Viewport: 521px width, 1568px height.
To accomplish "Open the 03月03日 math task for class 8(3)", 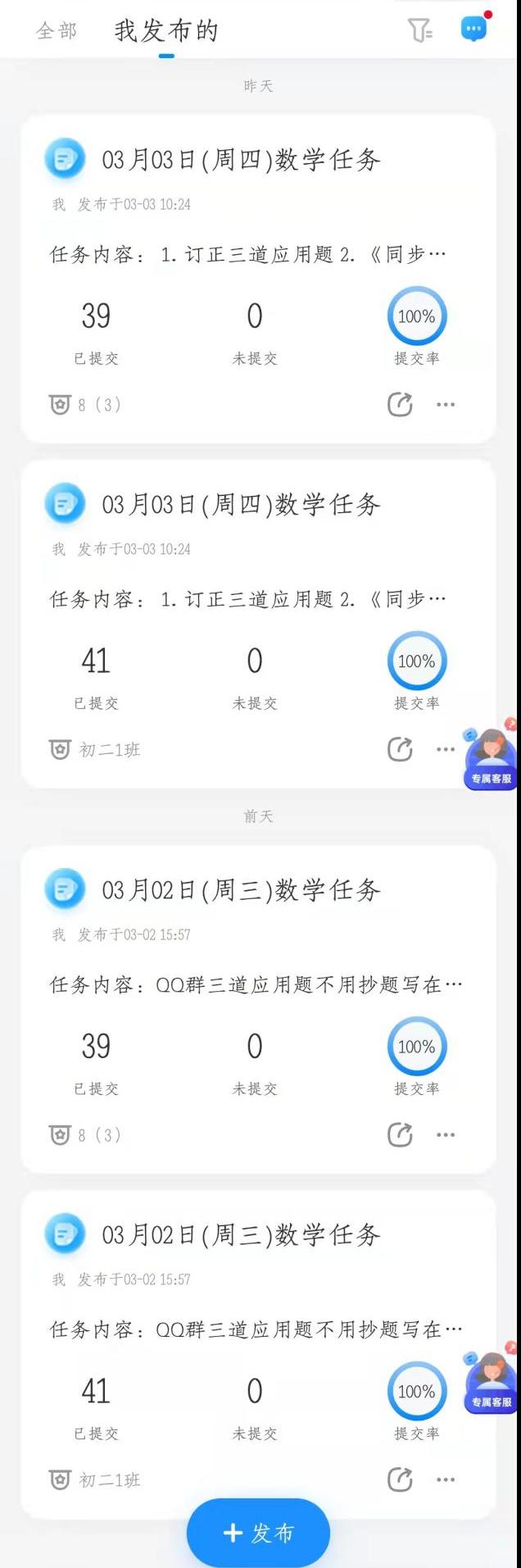I will click(x=241, y=160).
